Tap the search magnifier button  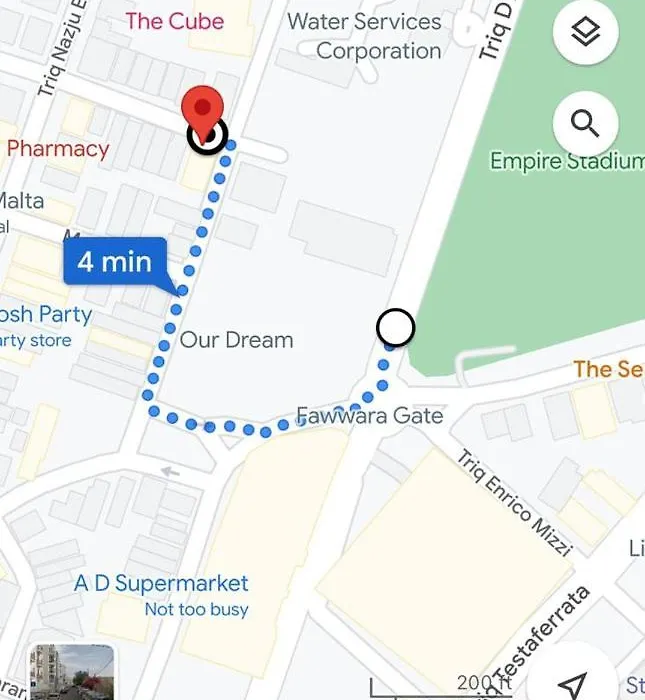(x=585, y=124)
